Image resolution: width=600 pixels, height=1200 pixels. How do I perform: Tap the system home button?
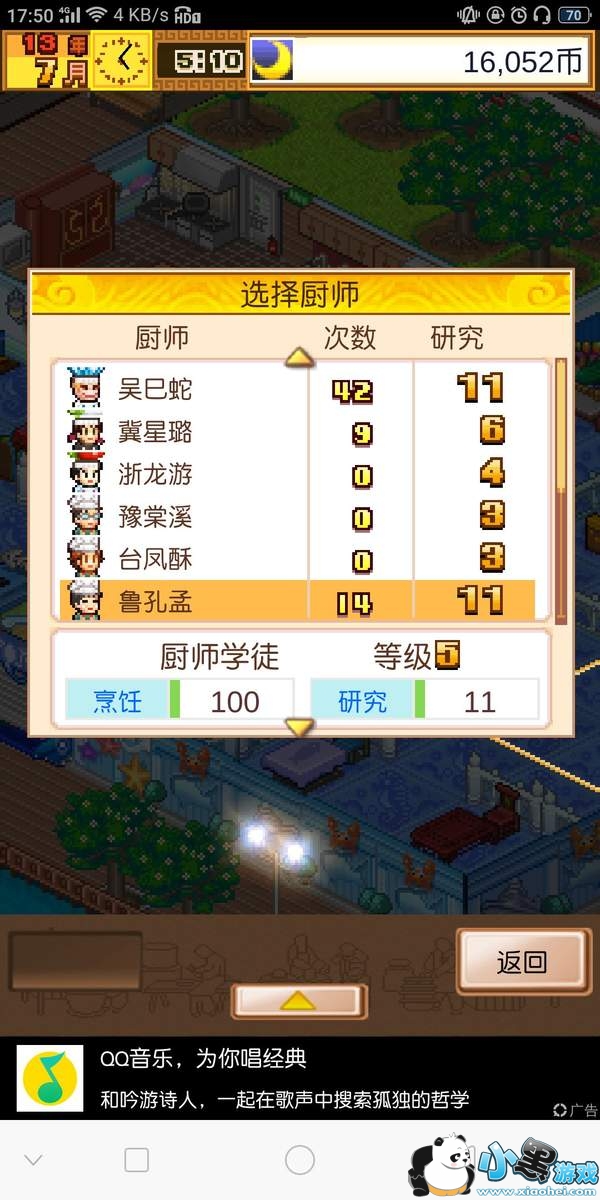click(x=300, y=1160)
